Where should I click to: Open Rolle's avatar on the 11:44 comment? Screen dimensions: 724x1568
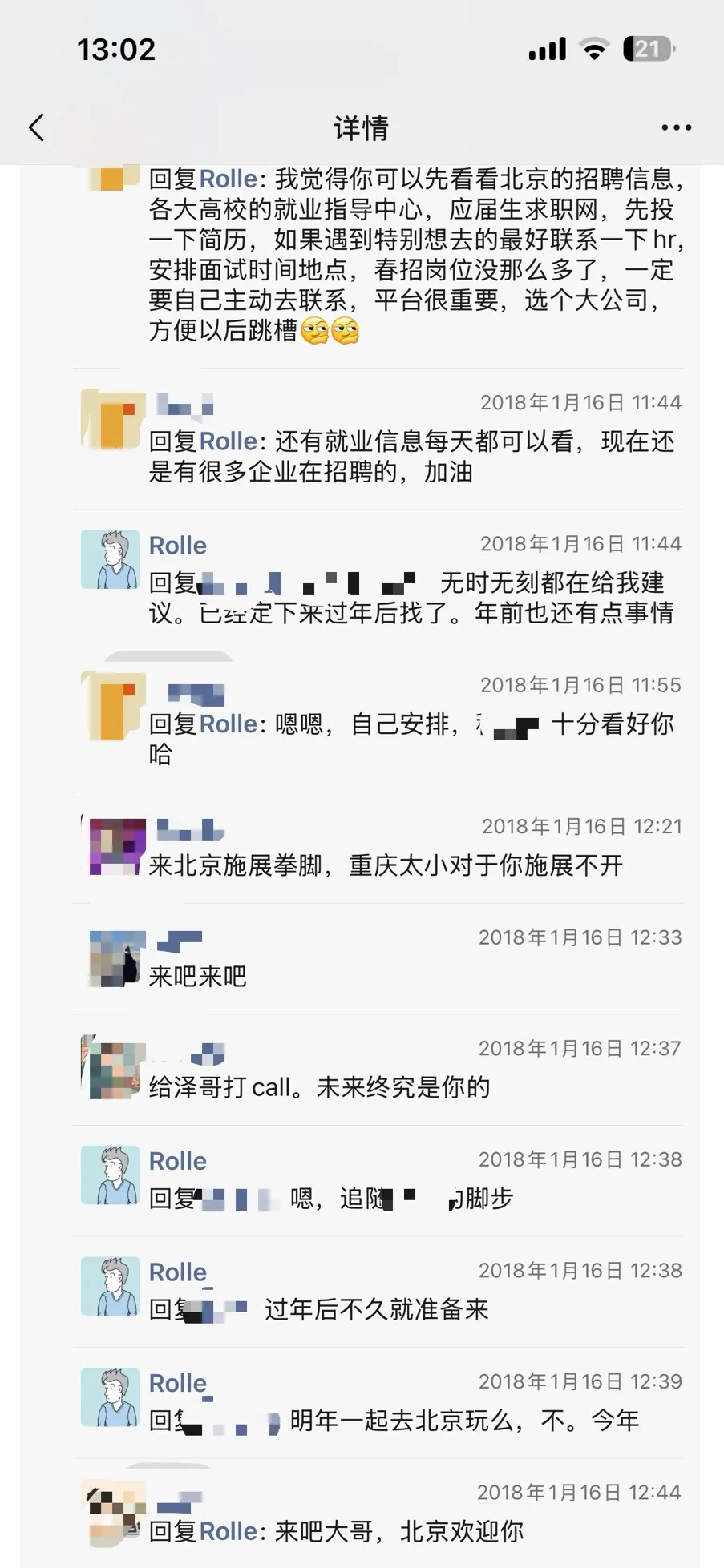click(x=110, y=559)
